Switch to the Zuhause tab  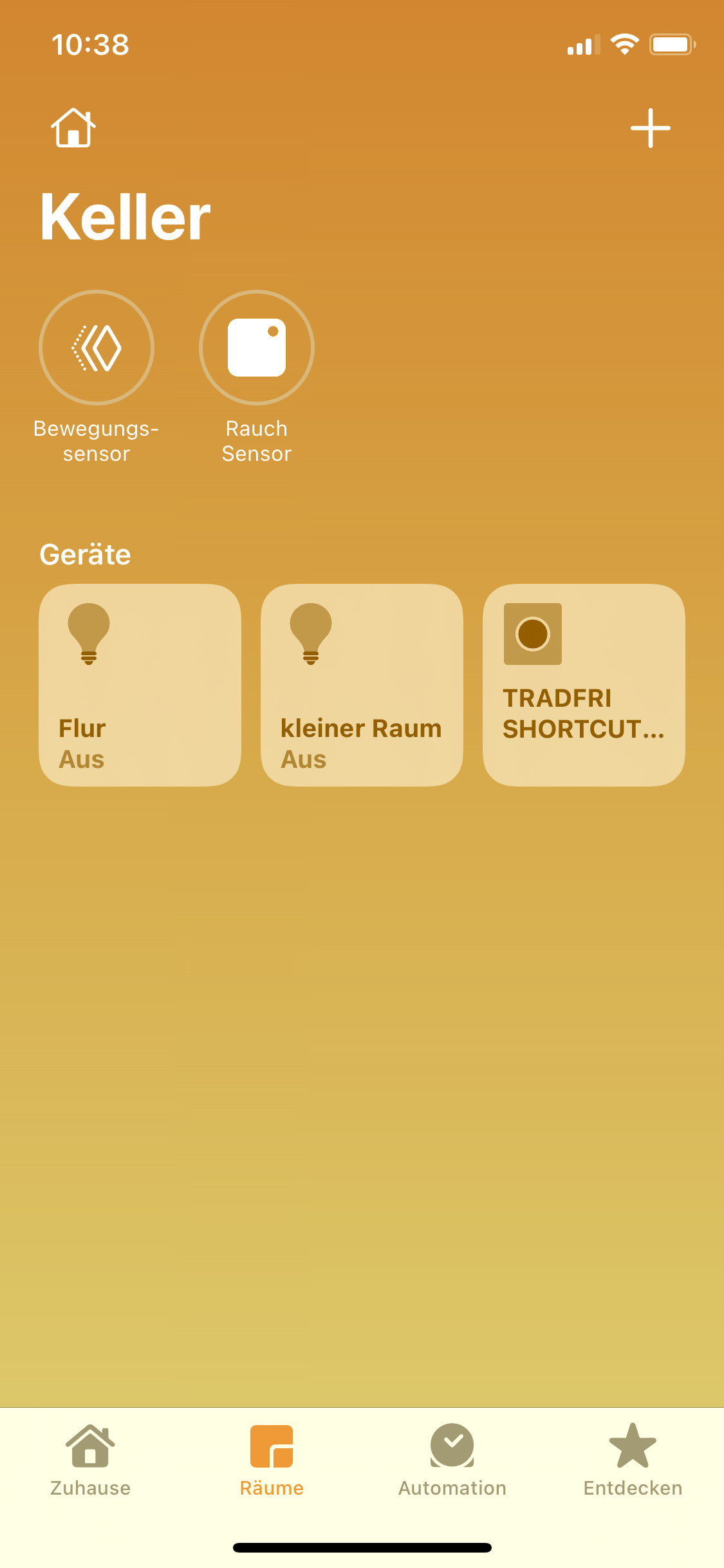click(x=91, y=1460)
